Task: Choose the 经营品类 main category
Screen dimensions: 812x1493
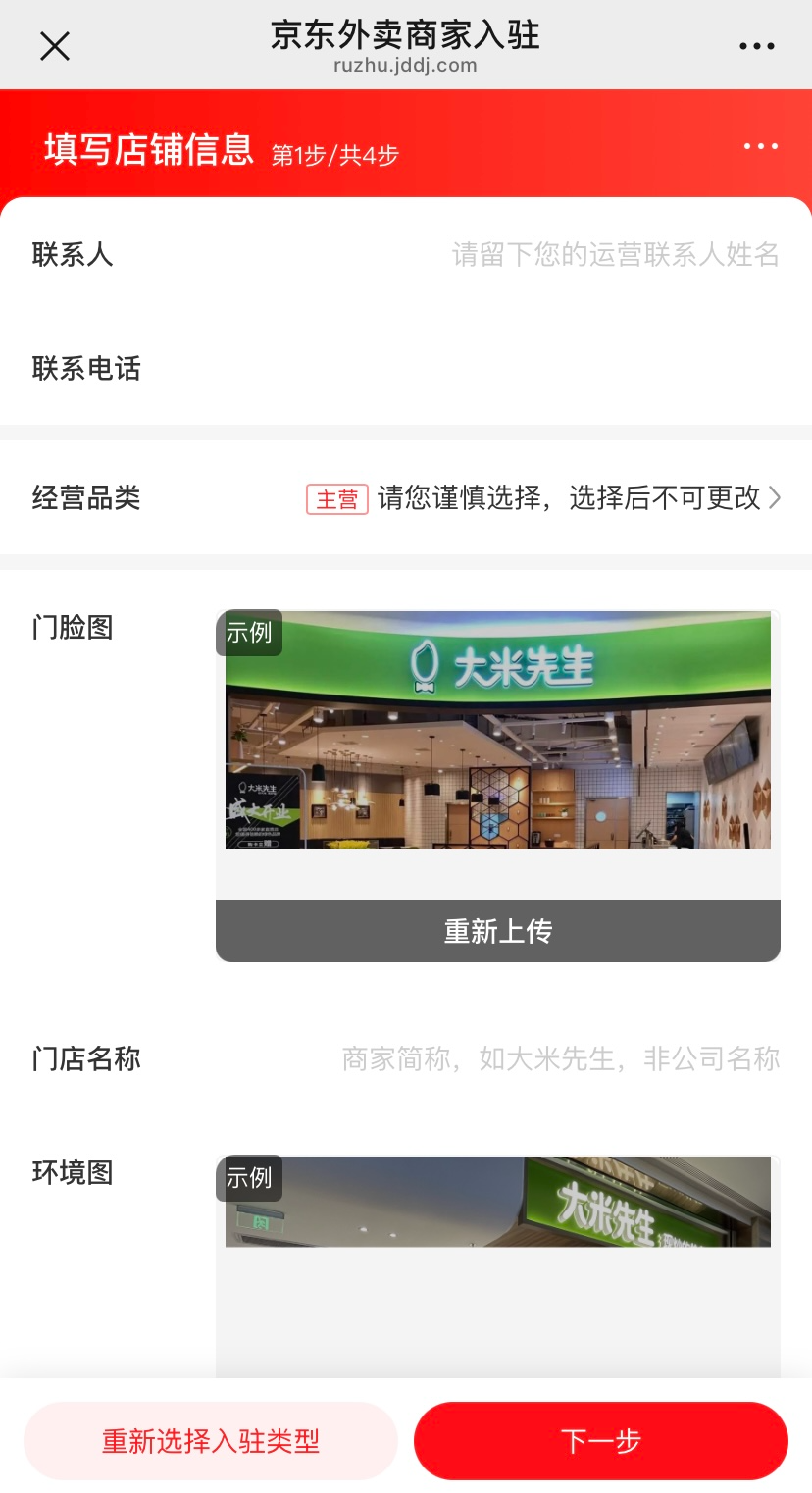Action: click(x=569, y=498)
